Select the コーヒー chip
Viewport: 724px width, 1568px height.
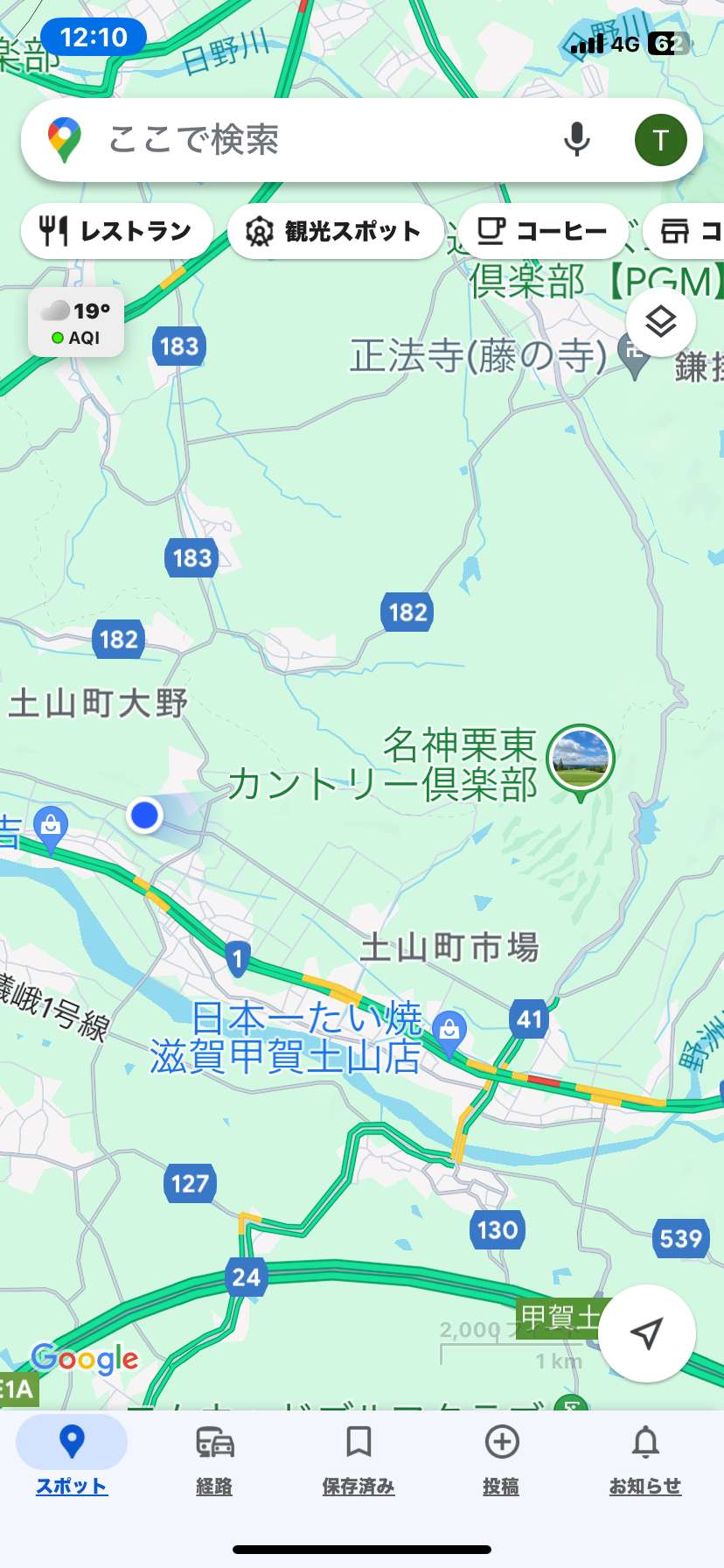542,231
